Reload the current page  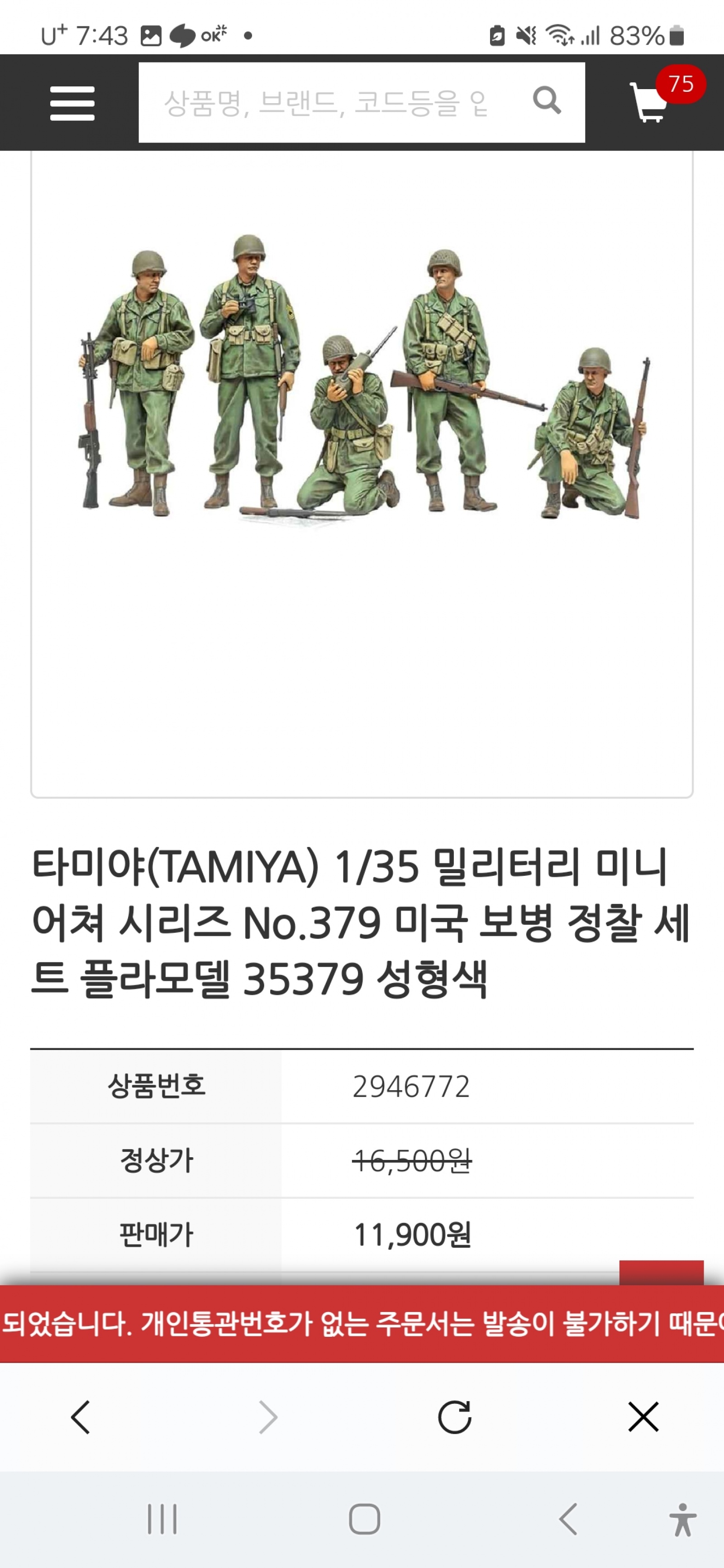pos(454,1418)
